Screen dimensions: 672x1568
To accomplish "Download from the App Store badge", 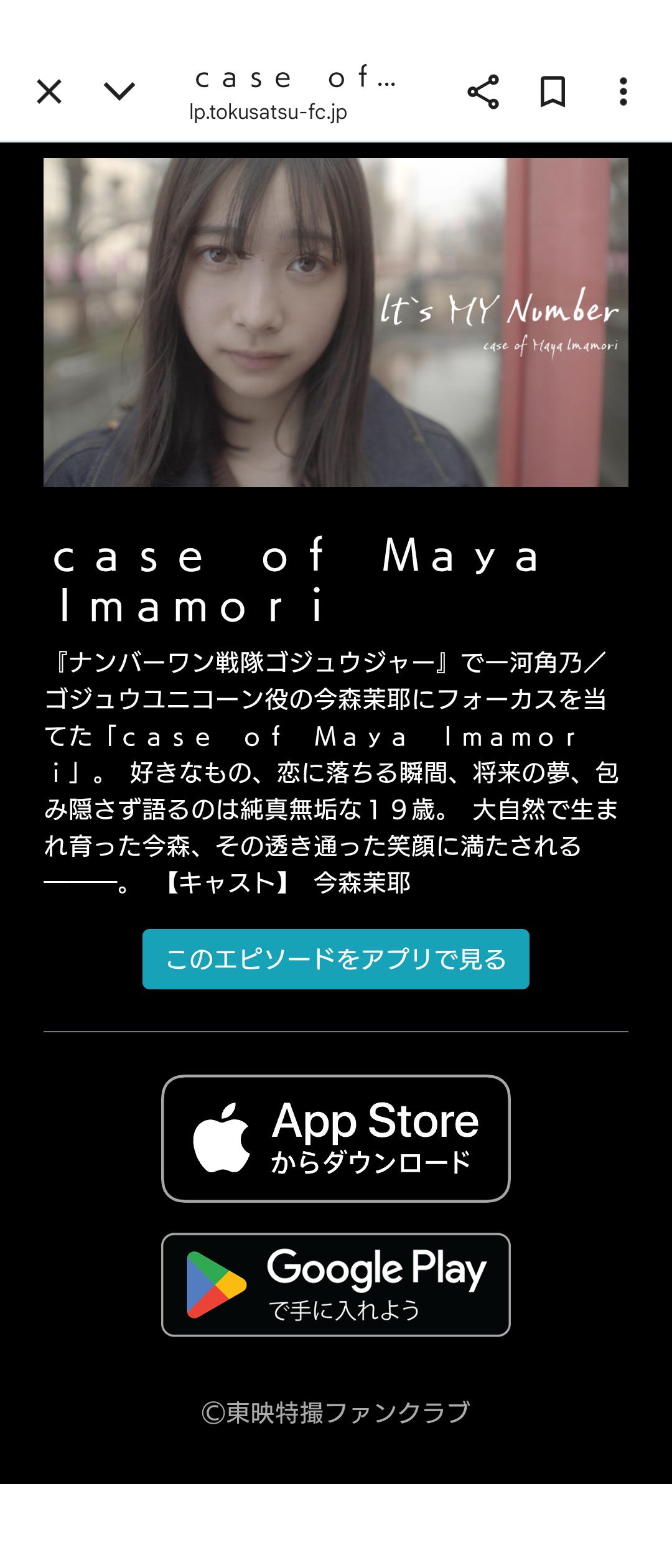I will tap(335, 1138).
